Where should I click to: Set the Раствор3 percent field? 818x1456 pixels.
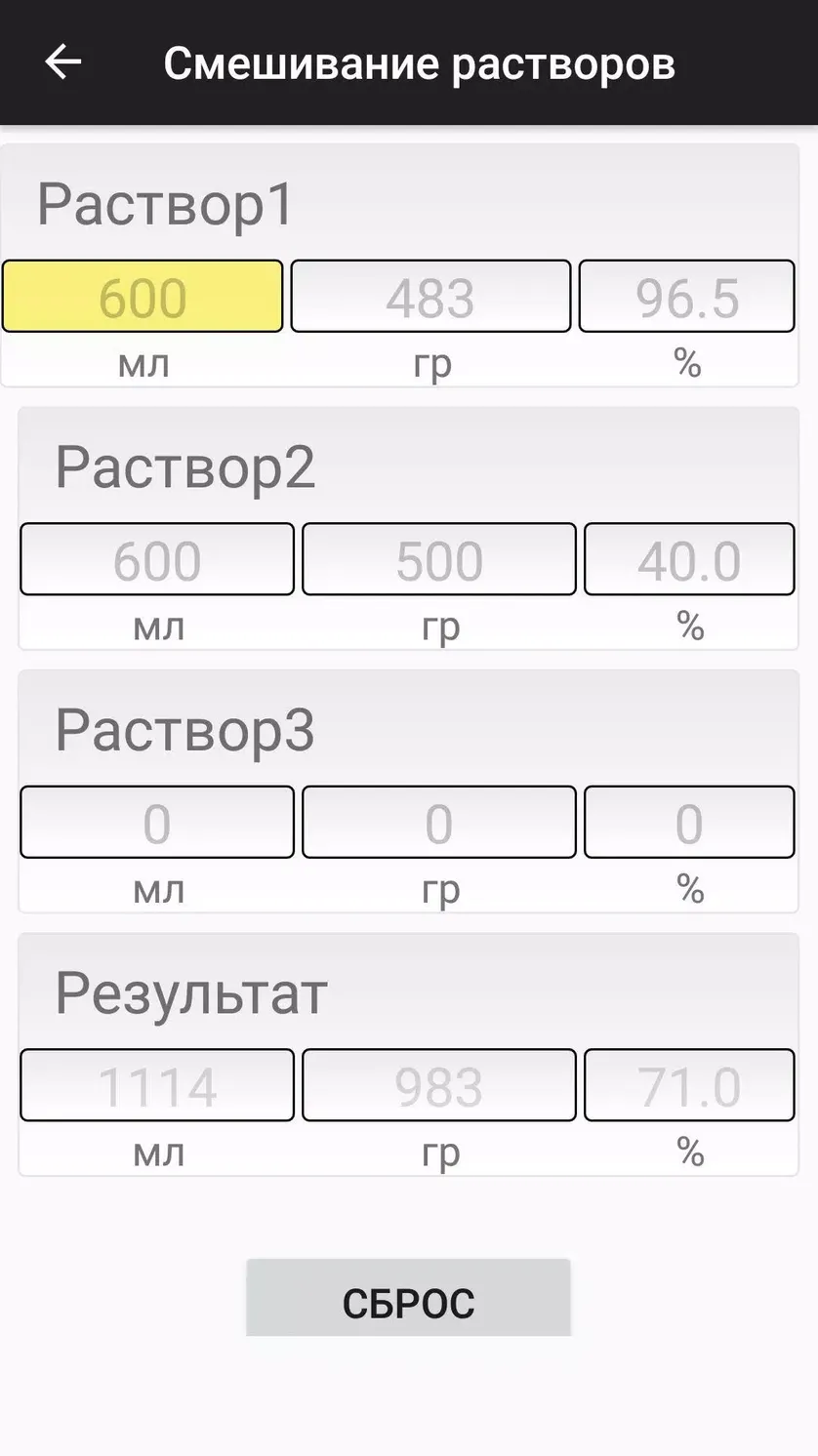click(689, 822)
